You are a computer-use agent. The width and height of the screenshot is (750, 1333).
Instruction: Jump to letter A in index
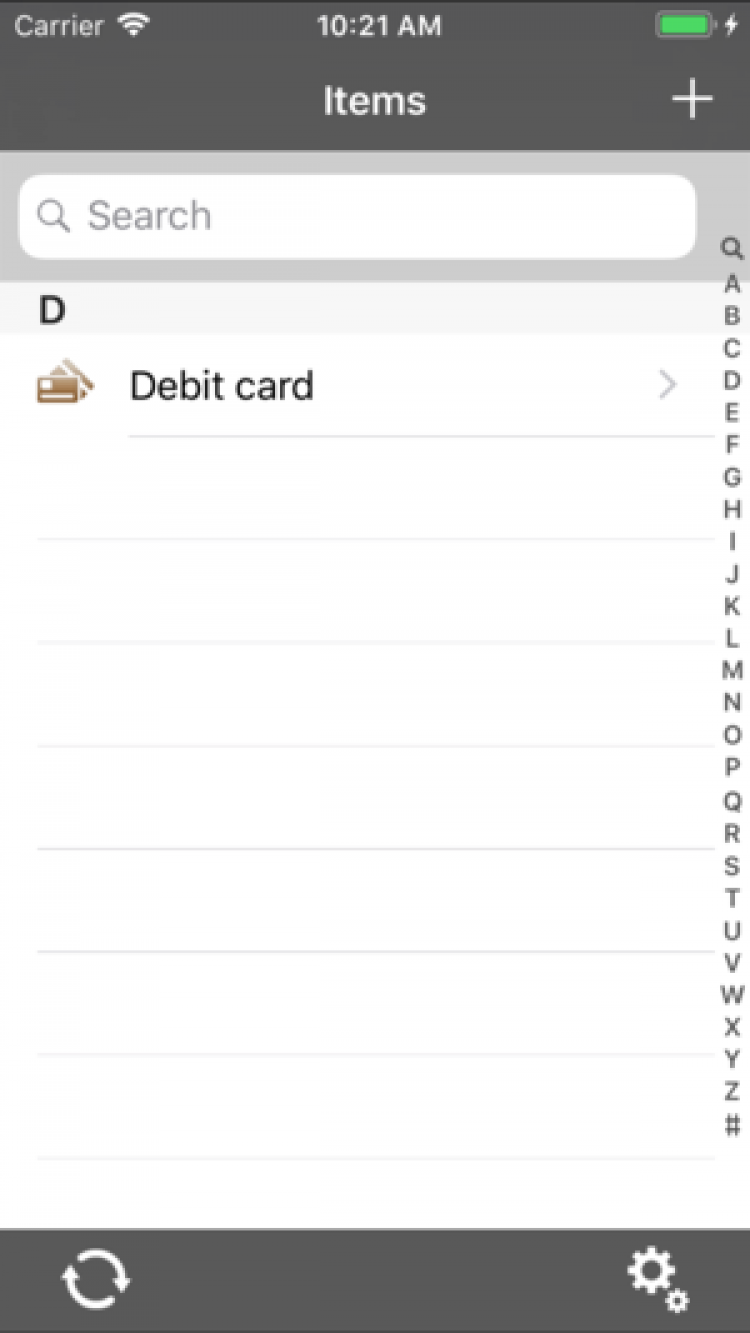732,284
